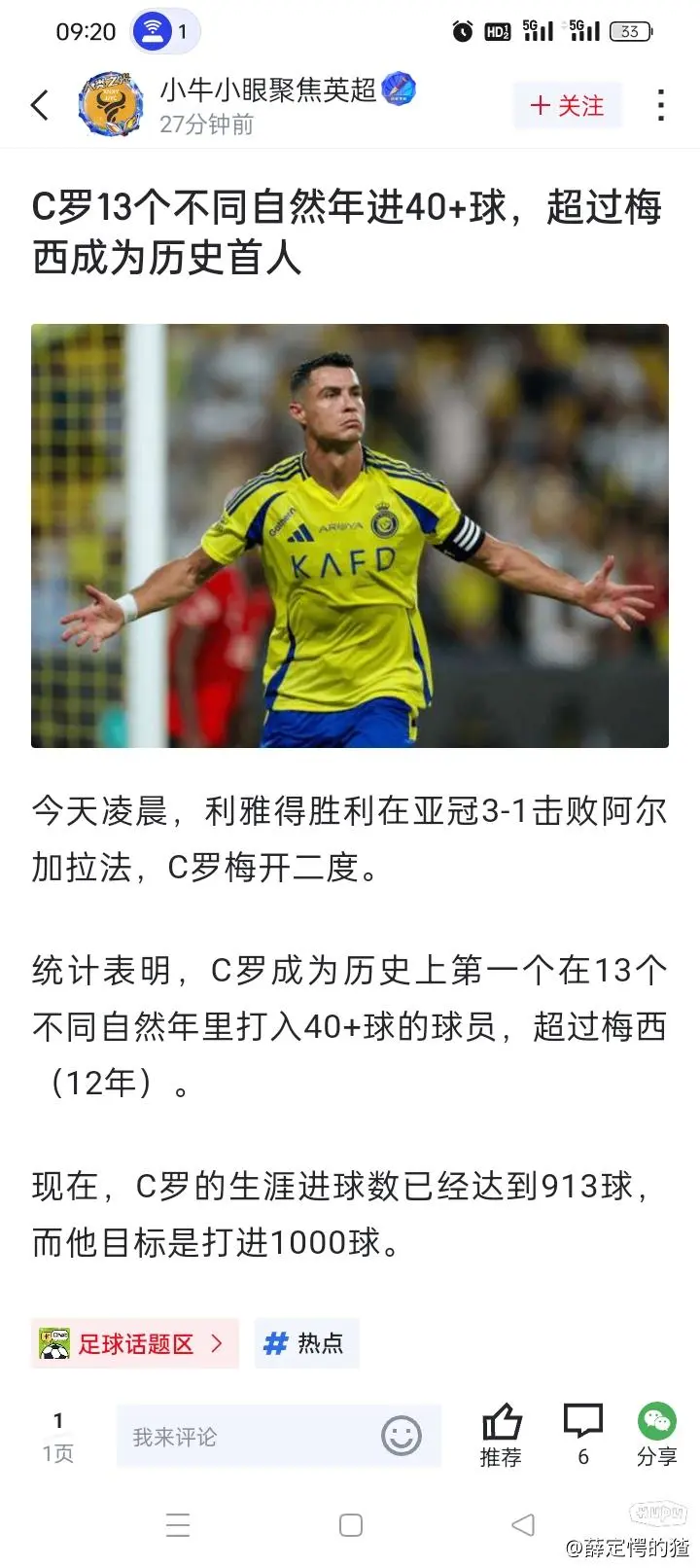Viewport: 700px width, 1568px height.
Task: Open the 热点 hashtag chip
Action: point(306,1343)
